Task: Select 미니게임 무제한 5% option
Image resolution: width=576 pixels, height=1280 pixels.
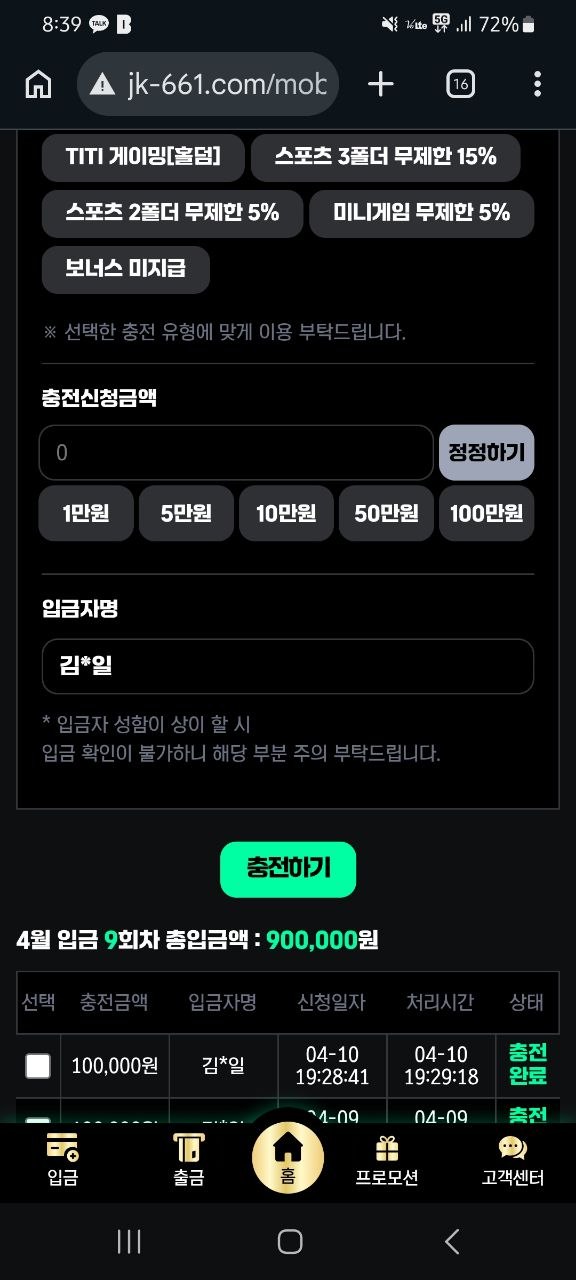Action: 421,213
